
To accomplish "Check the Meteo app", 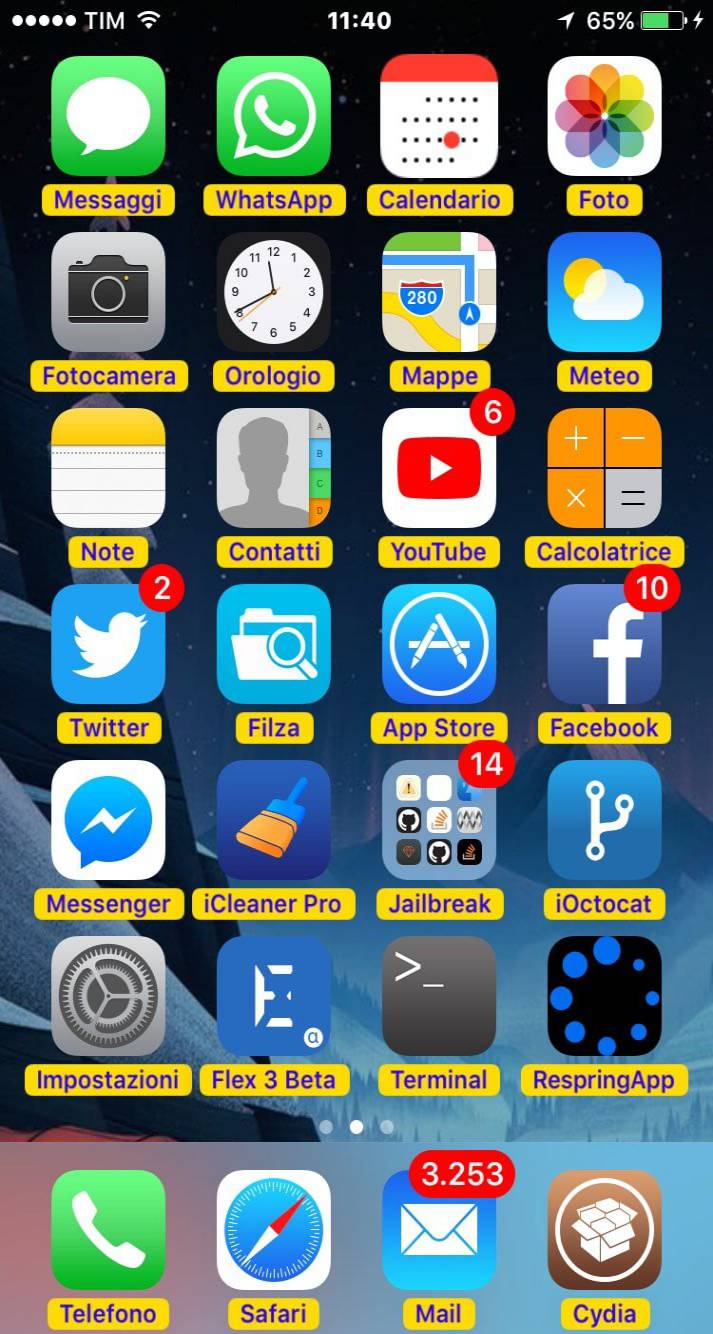I will click(604, 292).
